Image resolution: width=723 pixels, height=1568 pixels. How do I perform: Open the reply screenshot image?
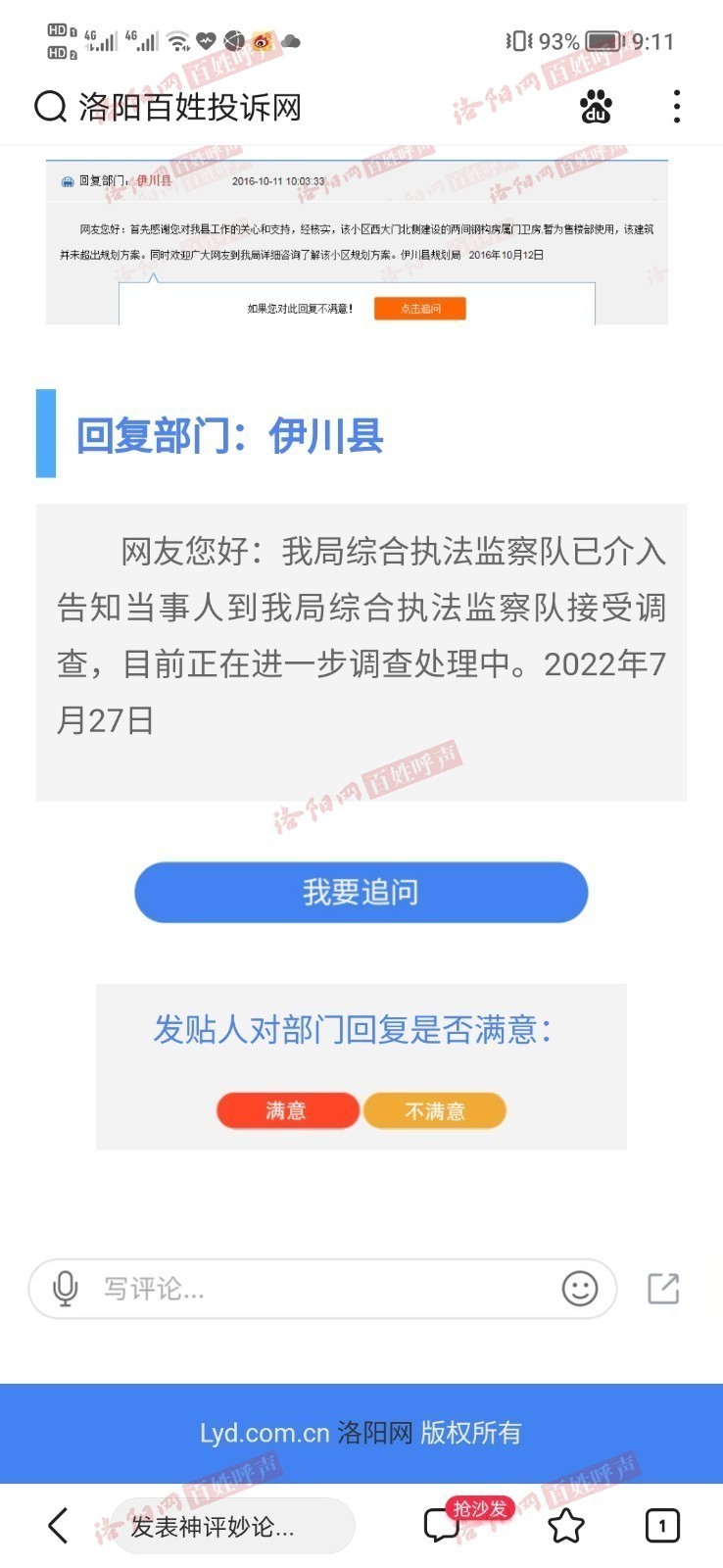(x=357, y=242)
